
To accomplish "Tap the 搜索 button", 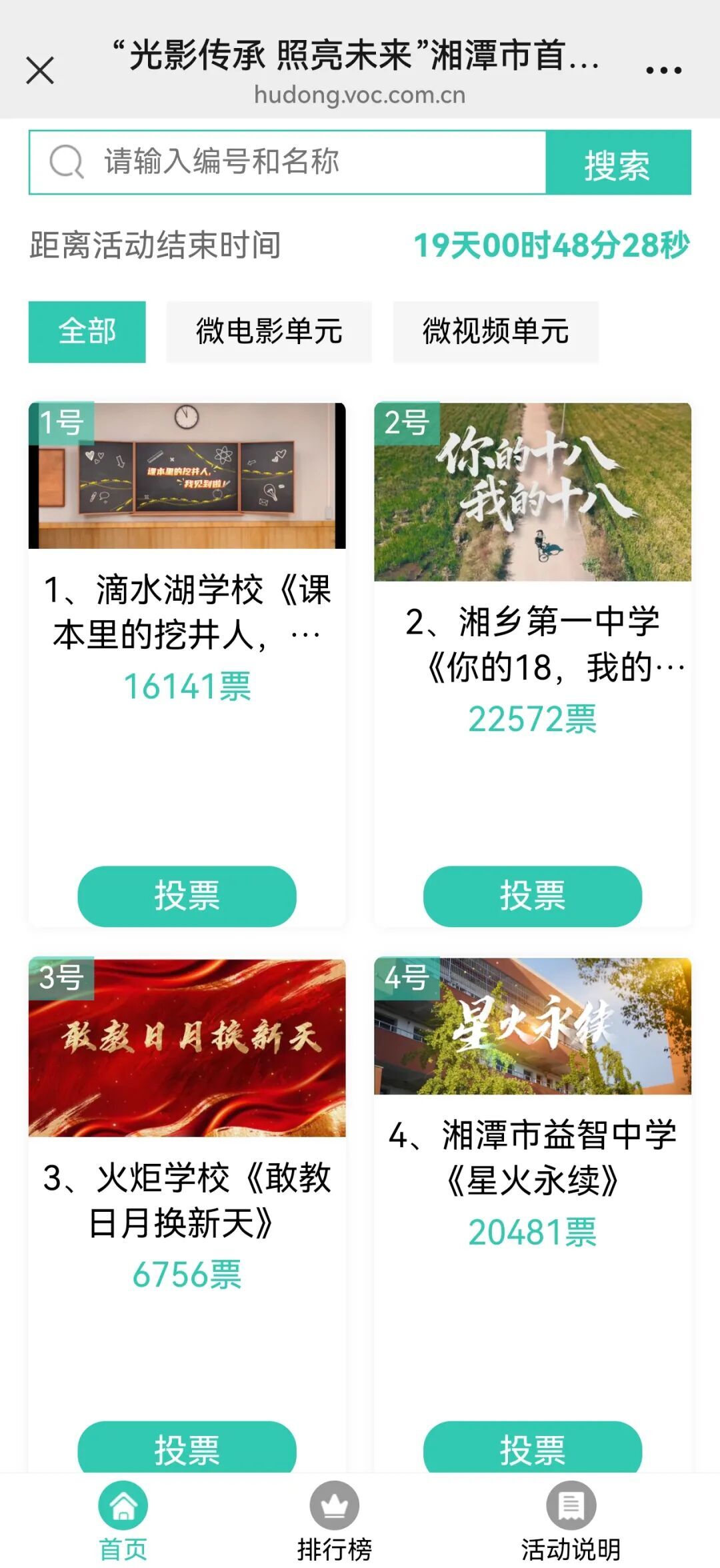I will [x=617, y=163].
